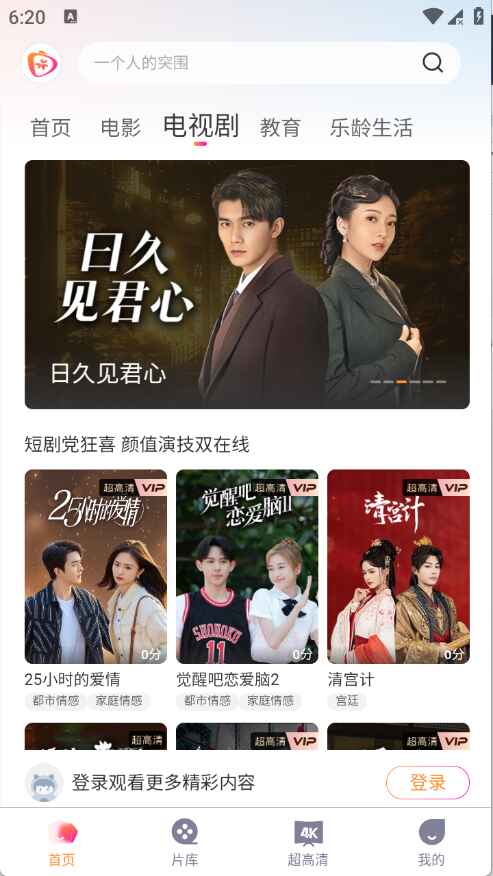493x876 pixels.
Task: Tap the 登录 button
Action: (x=428, y=782)
